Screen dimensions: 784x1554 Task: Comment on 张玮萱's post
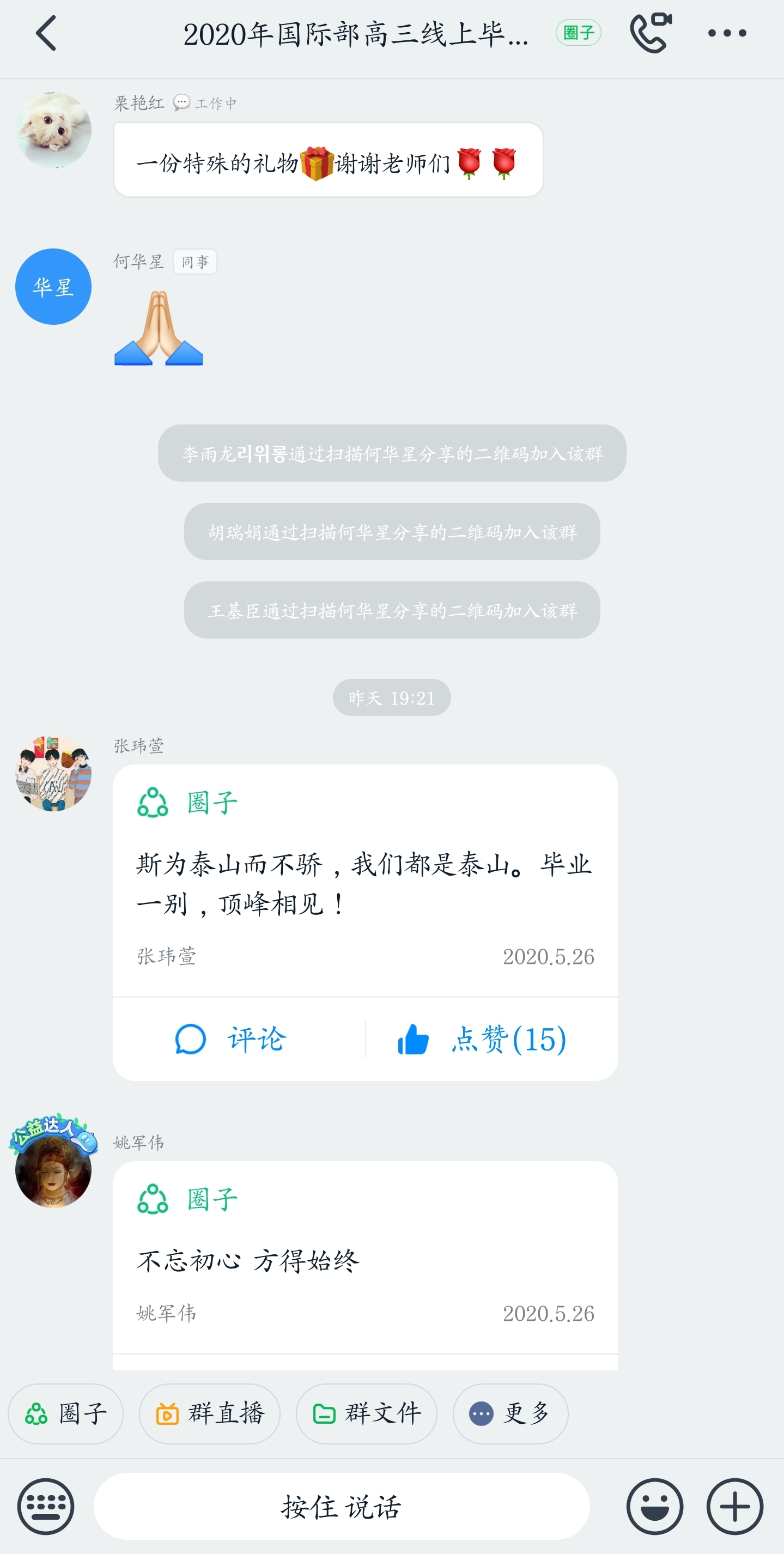click(x=232, y=1040)
